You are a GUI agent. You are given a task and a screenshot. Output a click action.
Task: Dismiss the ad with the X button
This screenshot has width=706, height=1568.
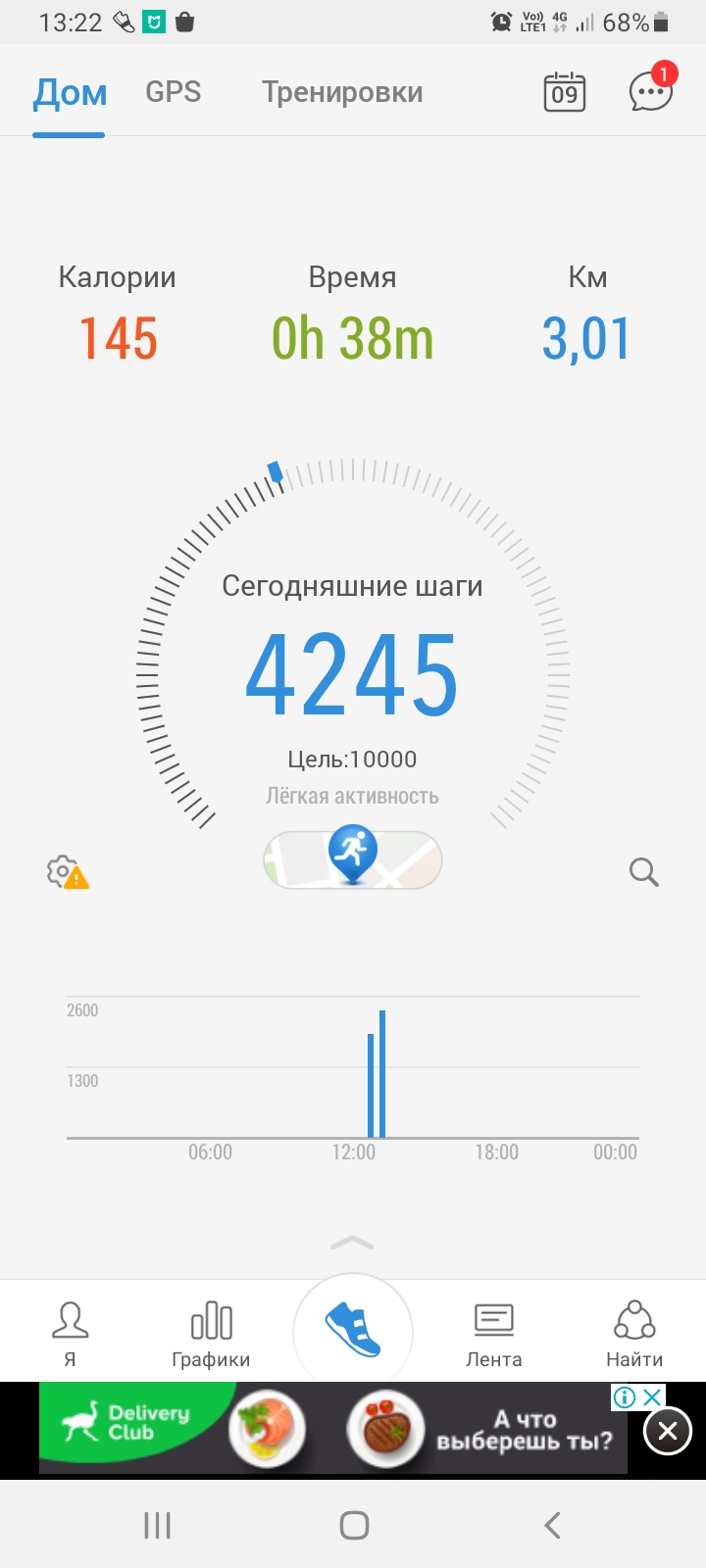coord(668,1431)
